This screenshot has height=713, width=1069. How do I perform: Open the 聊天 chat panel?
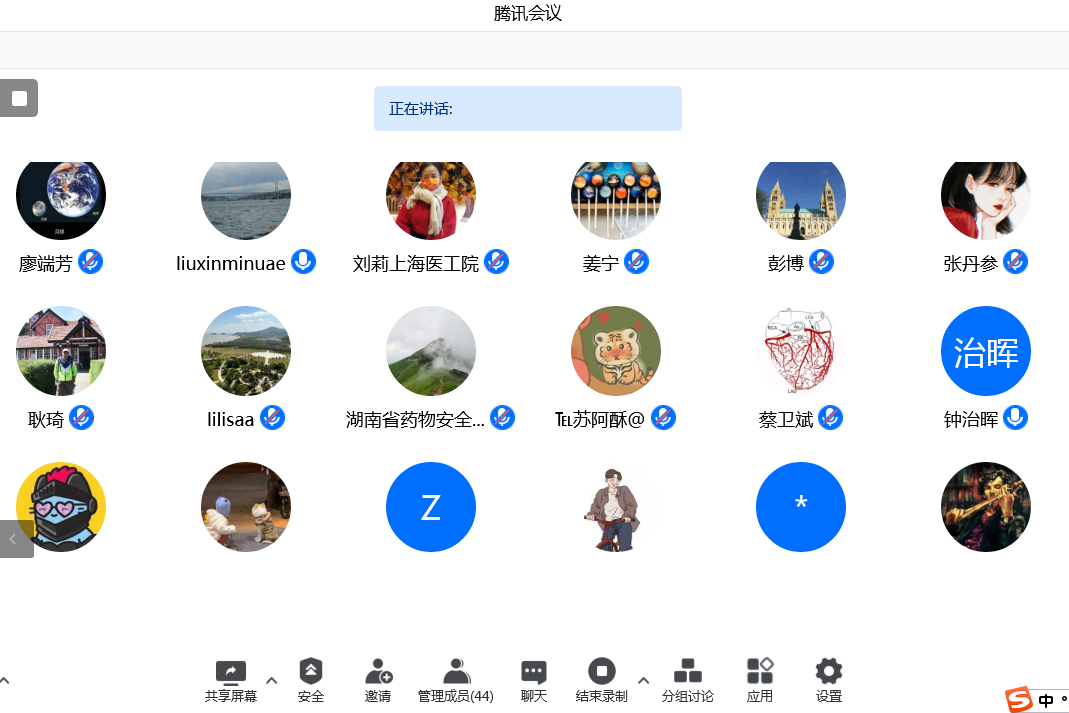(534, 681)
